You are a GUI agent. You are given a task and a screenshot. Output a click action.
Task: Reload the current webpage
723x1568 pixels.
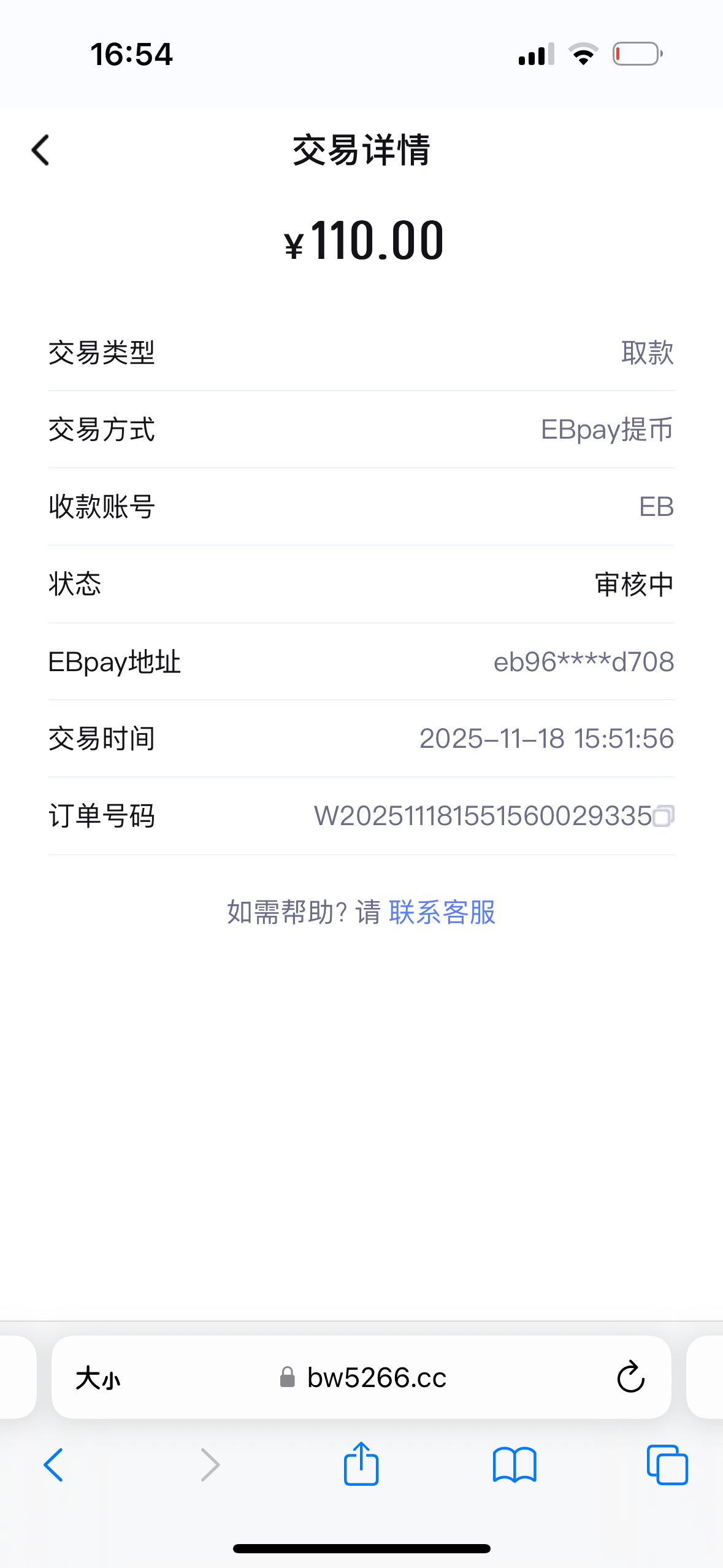pyautogui.click(x=630, y=1378)
